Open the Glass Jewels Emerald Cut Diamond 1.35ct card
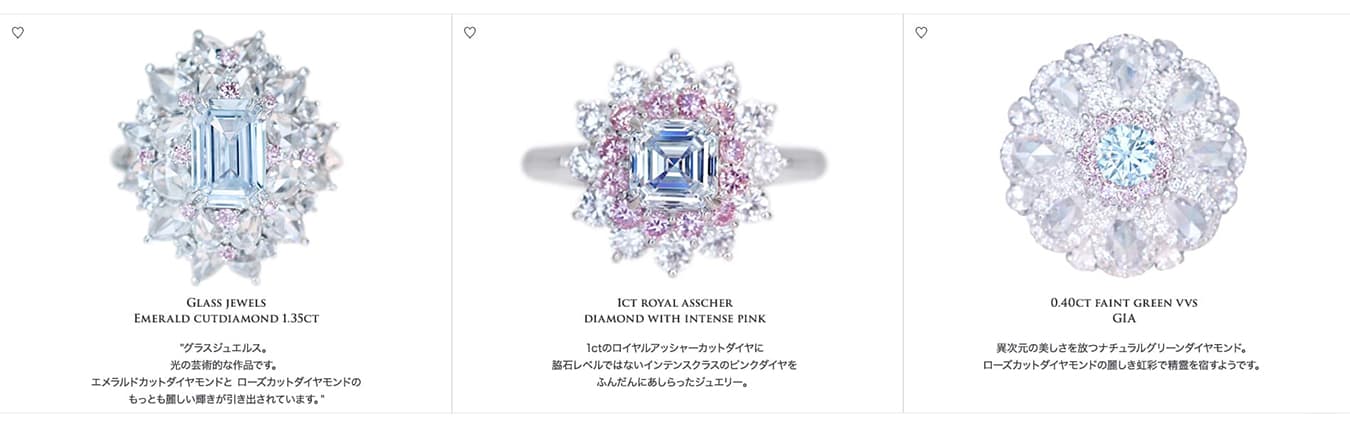This screenshot has height=427, width=1350. click(x=225, y=310)
